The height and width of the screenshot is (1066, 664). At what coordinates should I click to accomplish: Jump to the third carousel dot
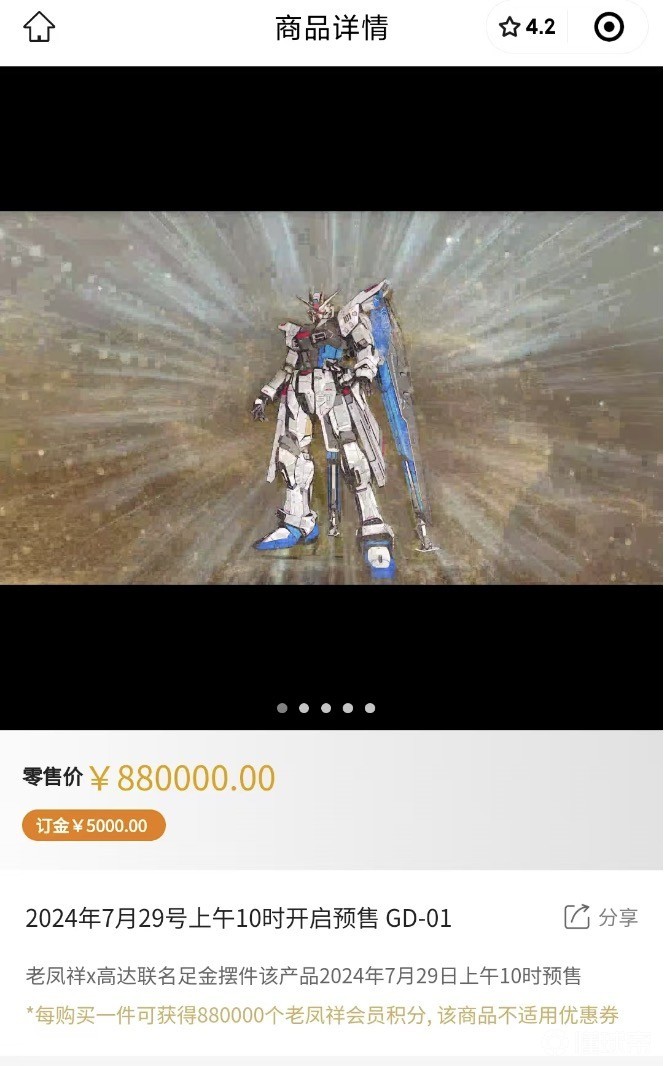tap(326, 708)
